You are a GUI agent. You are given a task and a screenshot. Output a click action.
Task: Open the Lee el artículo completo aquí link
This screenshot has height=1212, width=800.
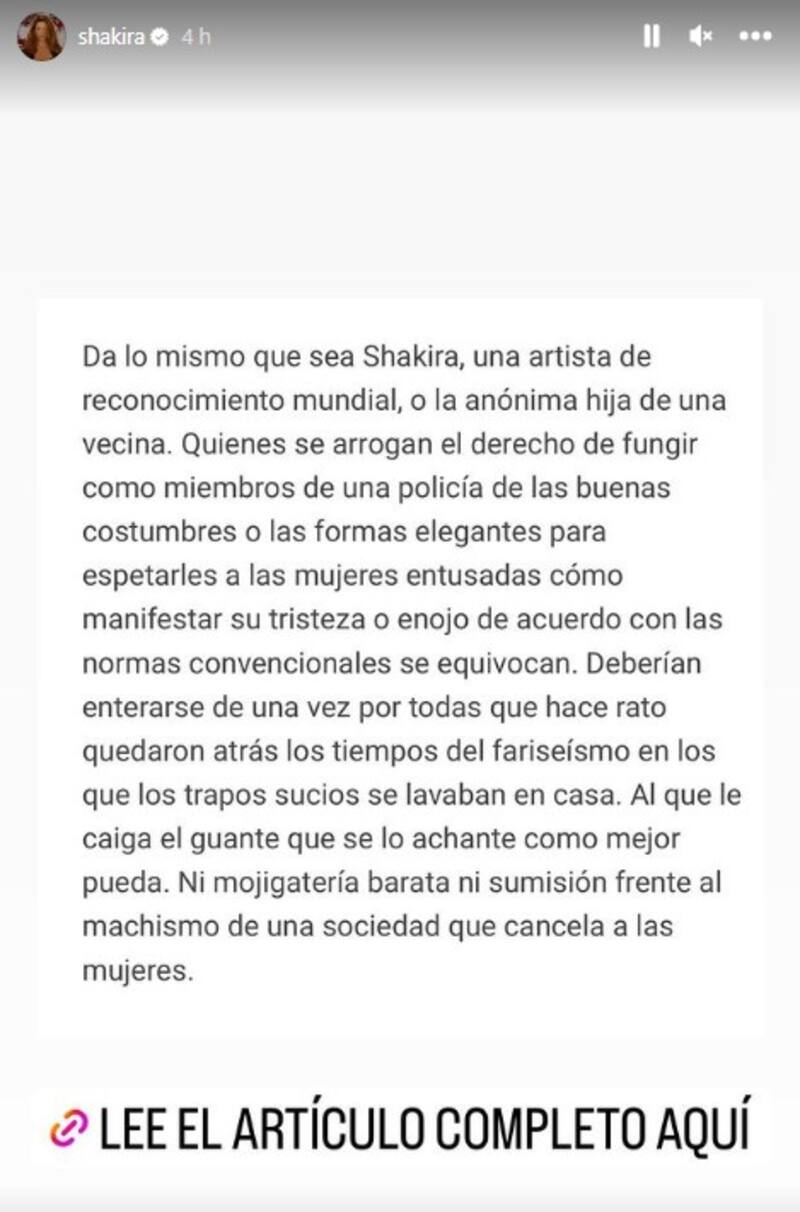pyautogui.click(x=400, y=1128)
